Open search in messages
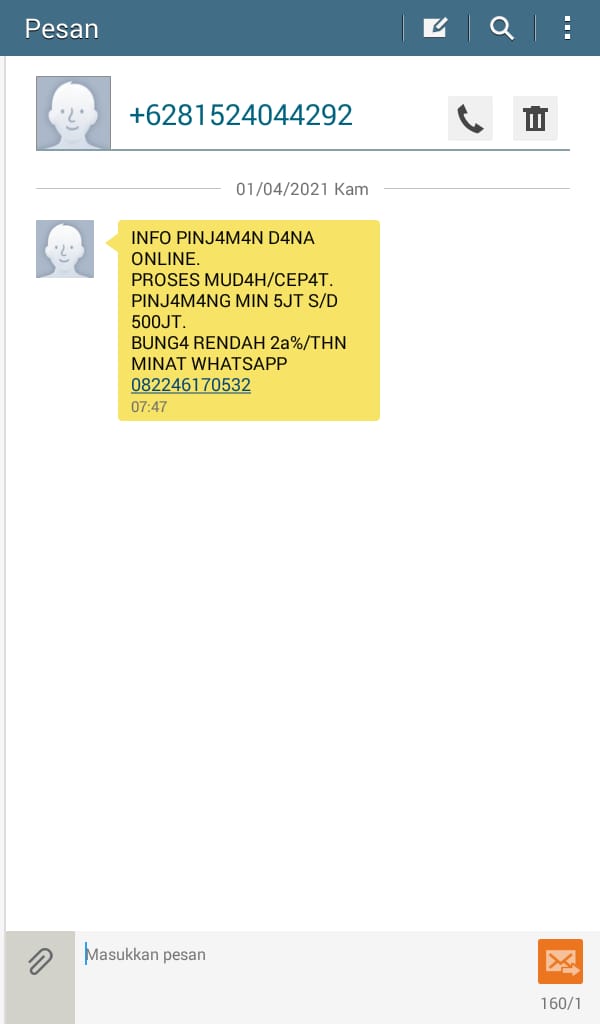600x1024 pixels. [x=501, y=28]
